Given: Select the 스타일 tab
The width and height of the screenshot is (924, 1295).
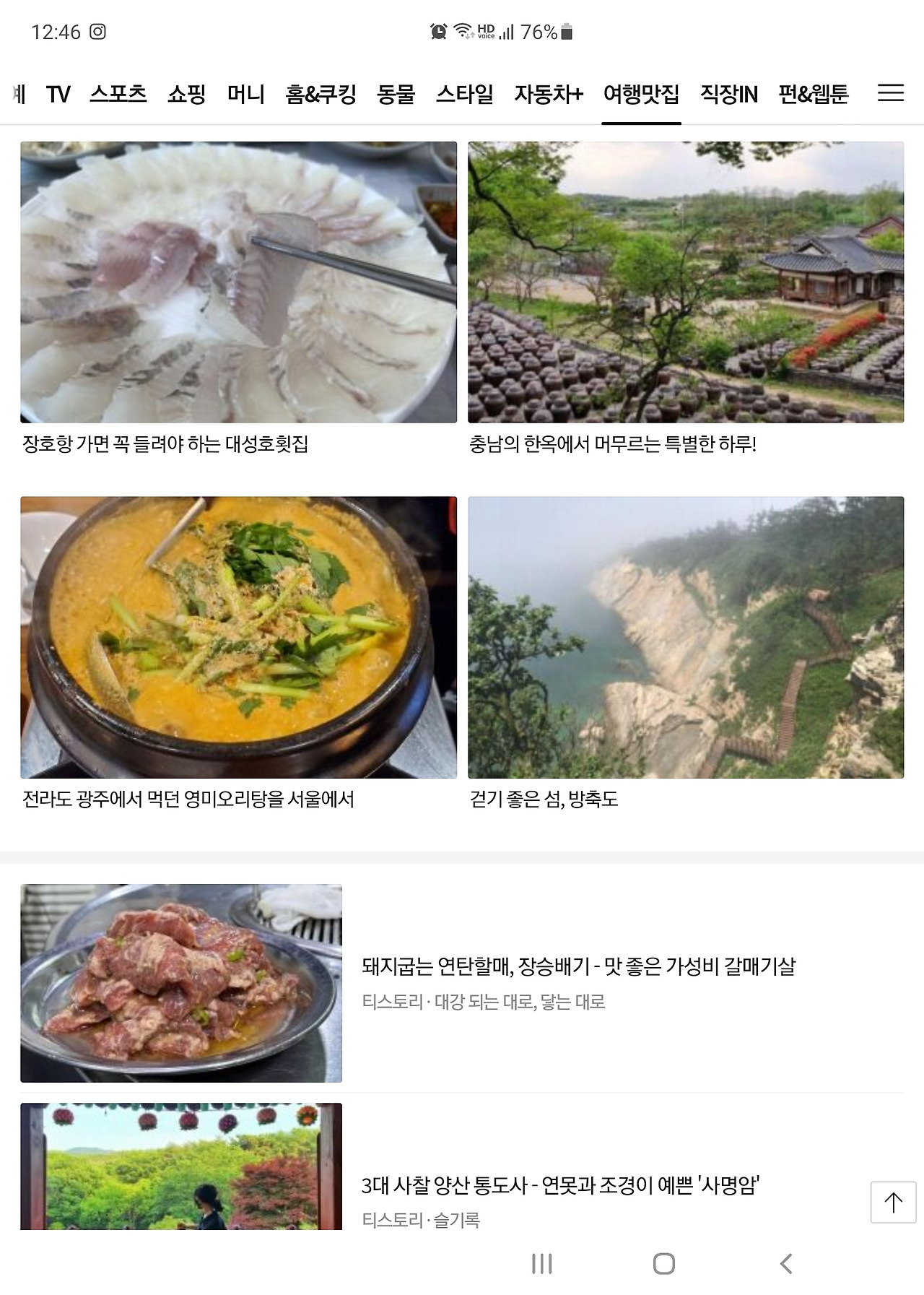Looking at the screenshot, I should tap(465, 94).
